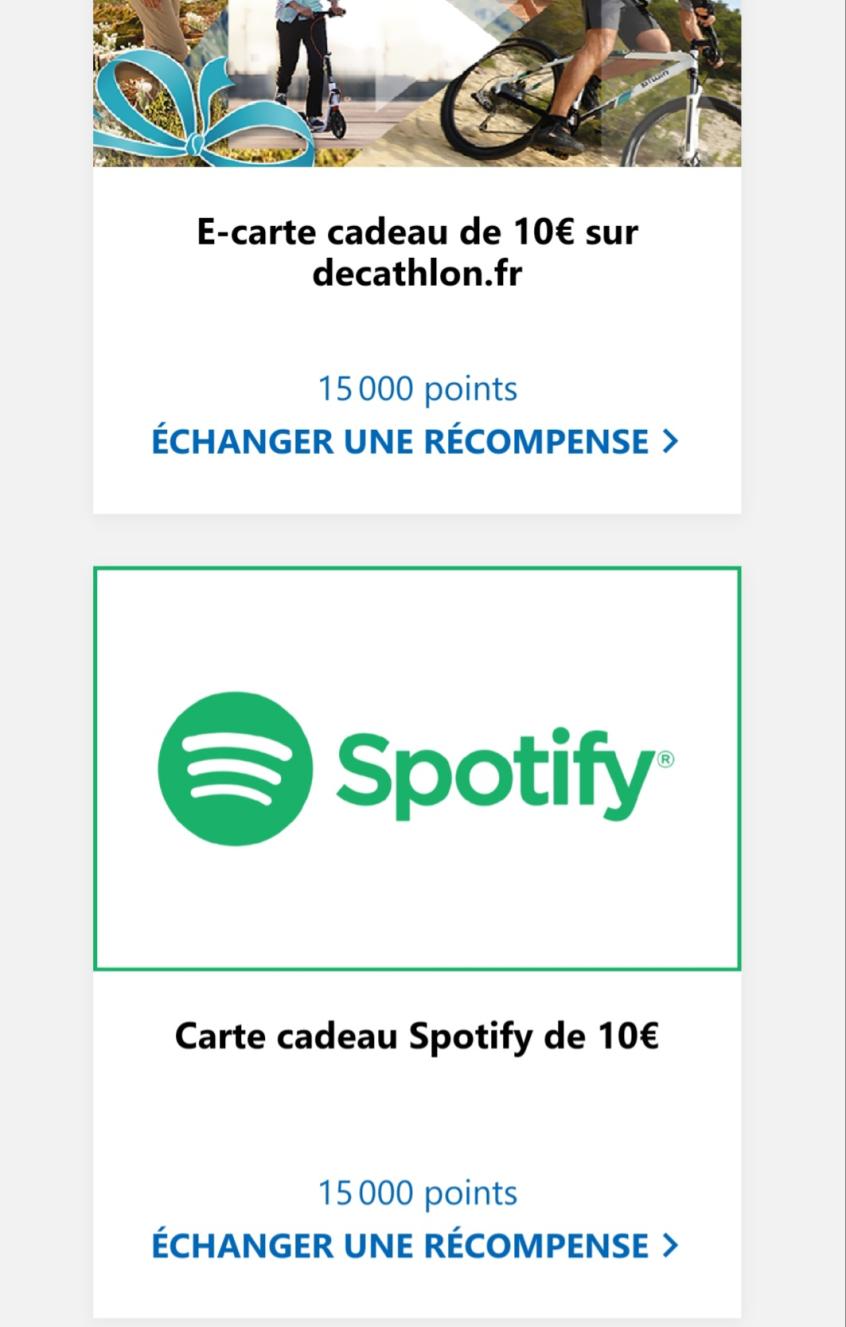Redeem the decathlon.fr 10€ e-gift card
Image resolution: width=846 pixels, height=1327 pixels.
[x=415, y=441]
